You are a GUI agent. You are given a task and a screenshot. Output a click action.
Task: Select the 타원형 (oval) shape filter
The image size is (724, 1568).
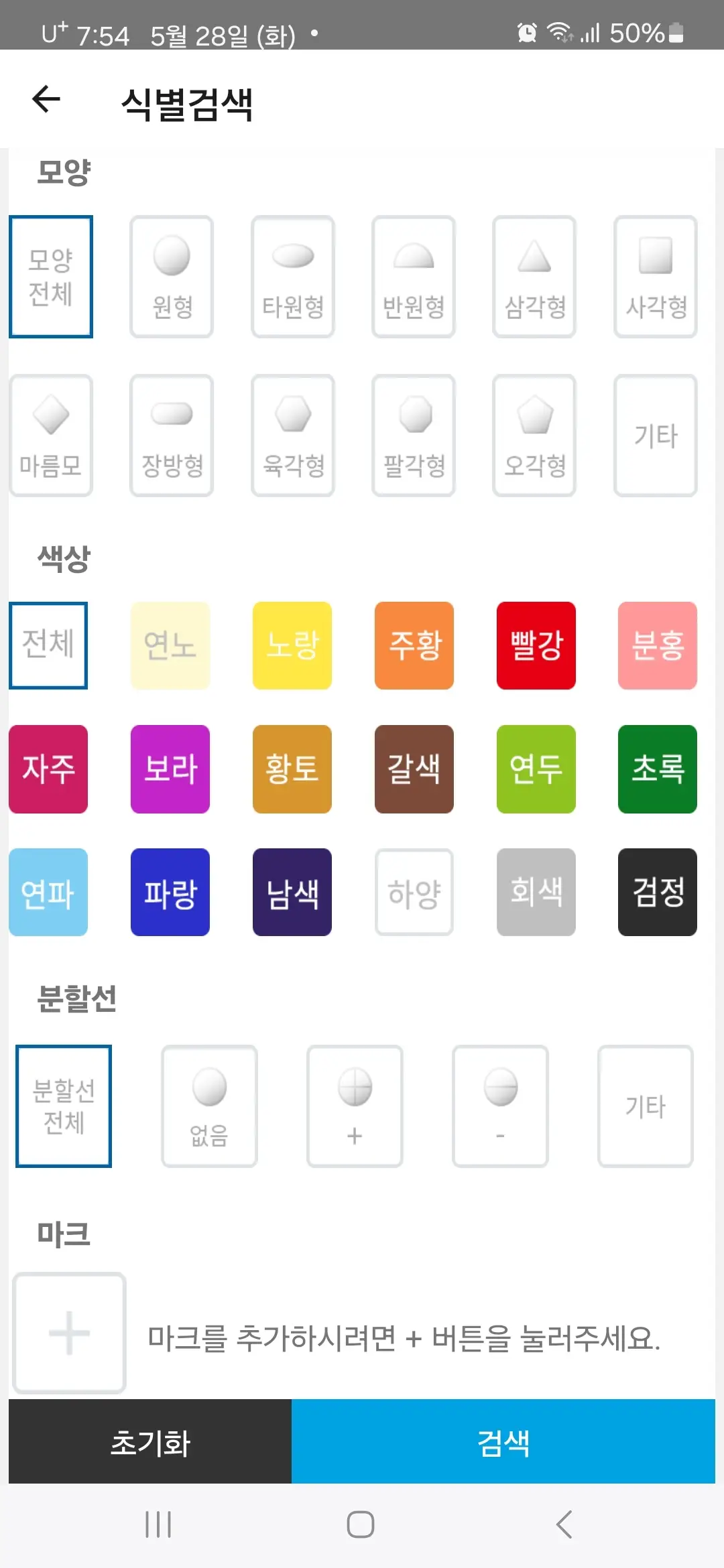point(293,277)
